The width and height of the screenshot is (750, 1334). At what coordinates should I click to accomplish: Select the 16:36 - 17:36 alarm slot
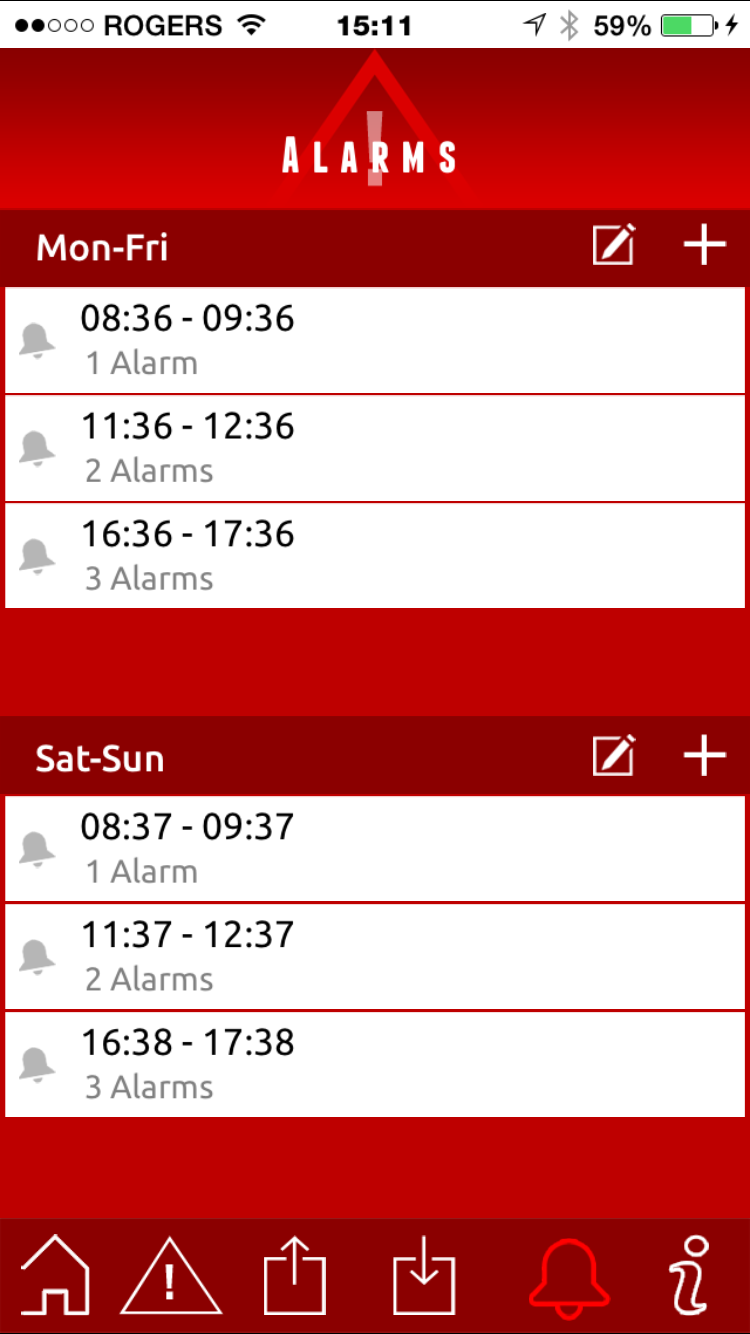(x=375, y=556)
